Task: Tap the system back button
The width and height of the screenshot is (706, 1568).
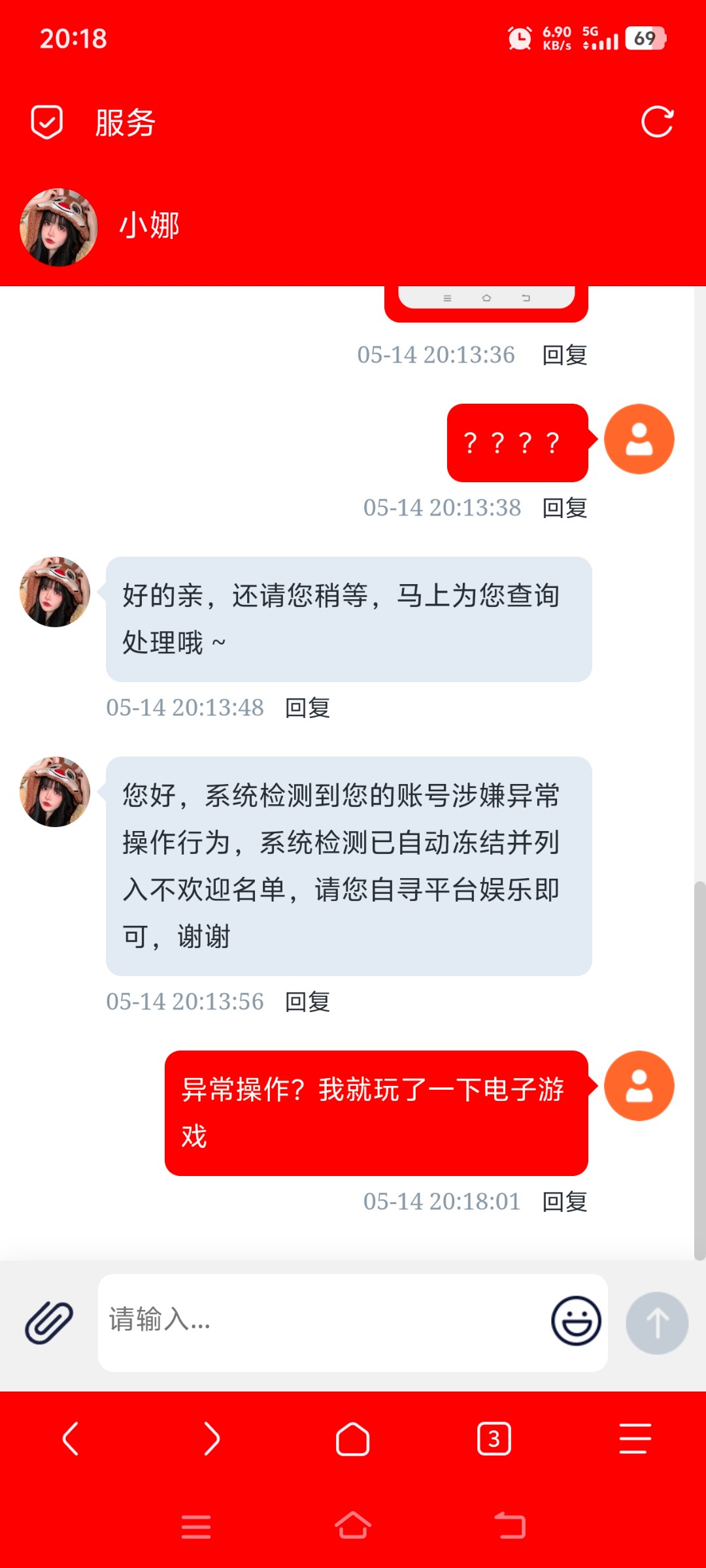Action: click(510, 1526)
